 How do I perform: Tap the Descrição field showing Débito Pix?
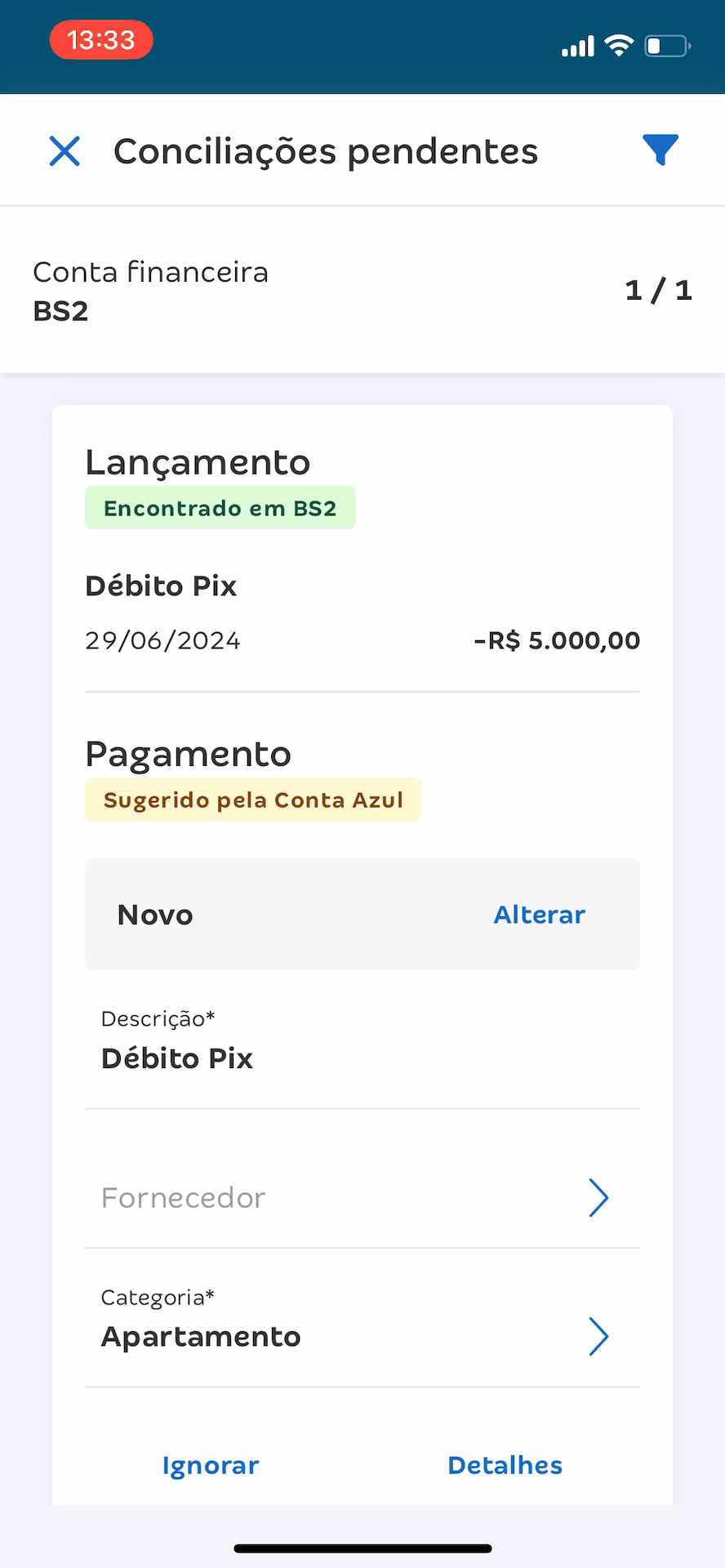point(176,1057)
